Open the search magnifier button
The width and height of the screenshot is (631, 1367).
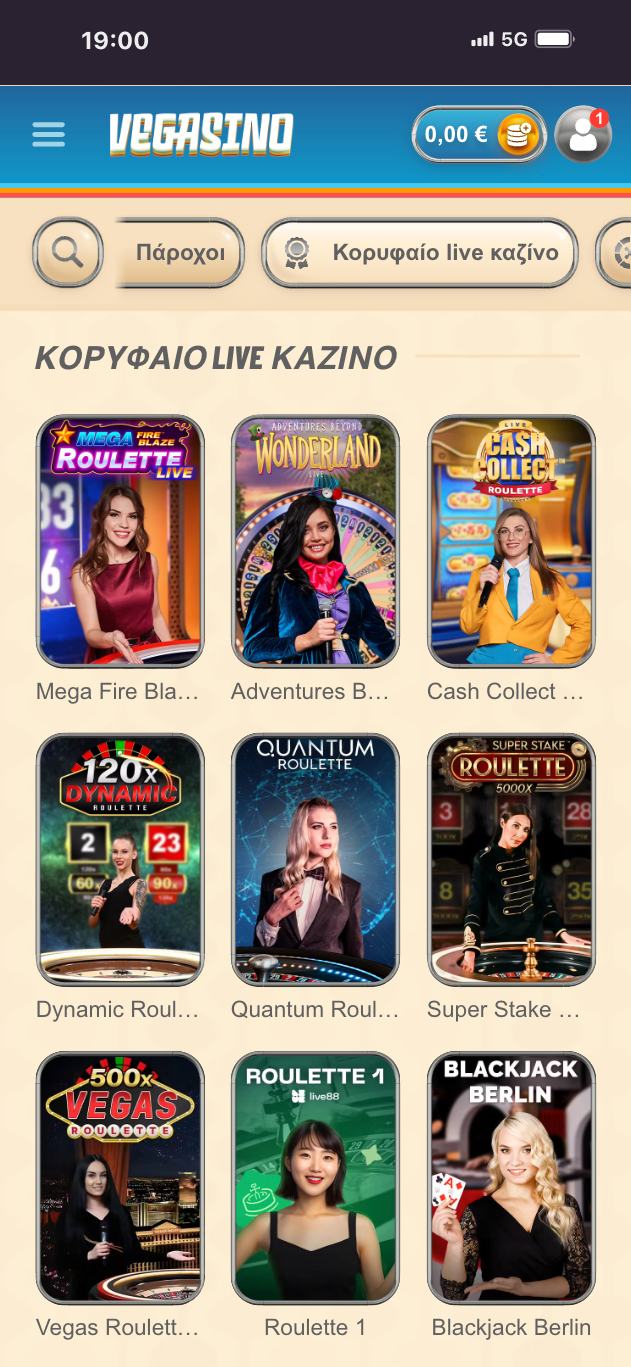point(68,253)
